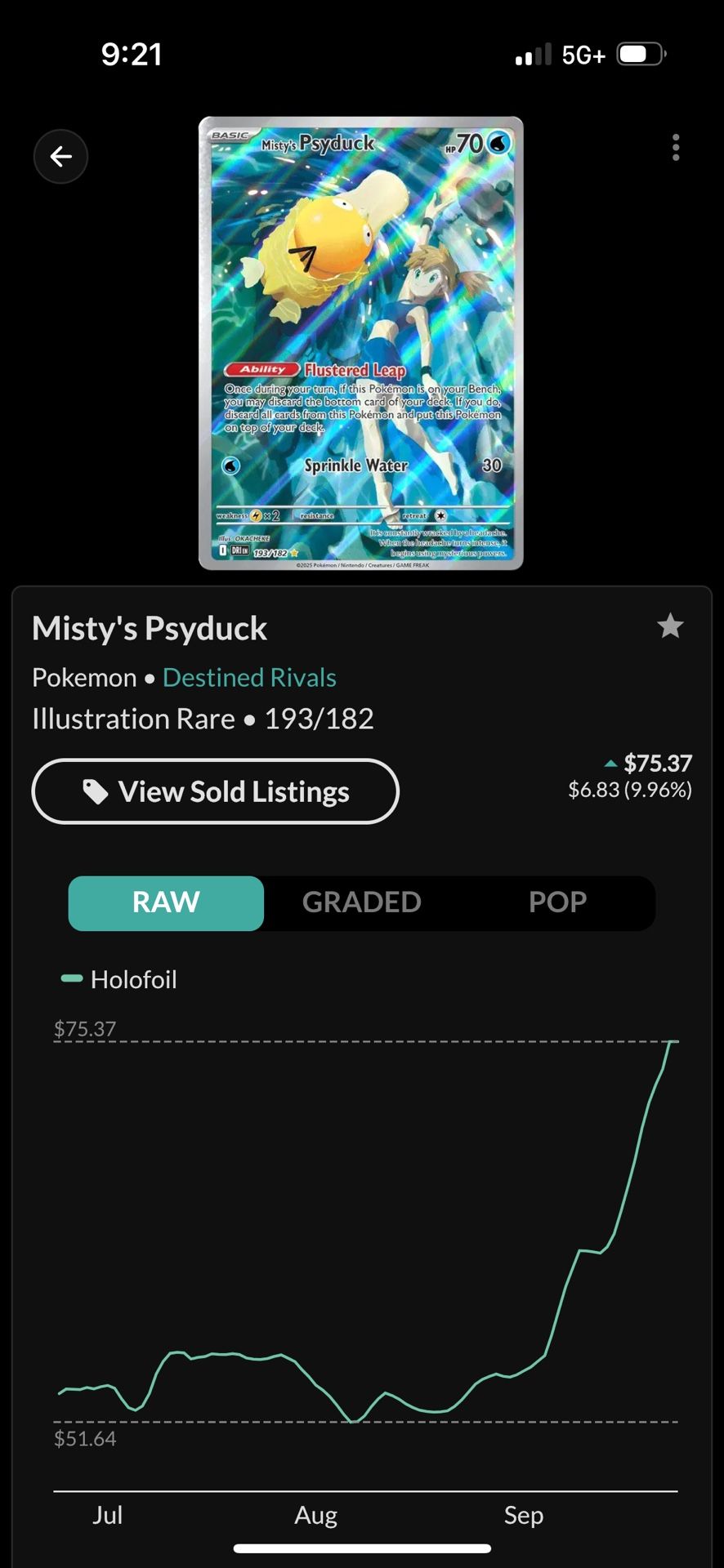Toggle the Holofoil chart legend
This screenshot has height=1568, width=724.
[119, 979]
